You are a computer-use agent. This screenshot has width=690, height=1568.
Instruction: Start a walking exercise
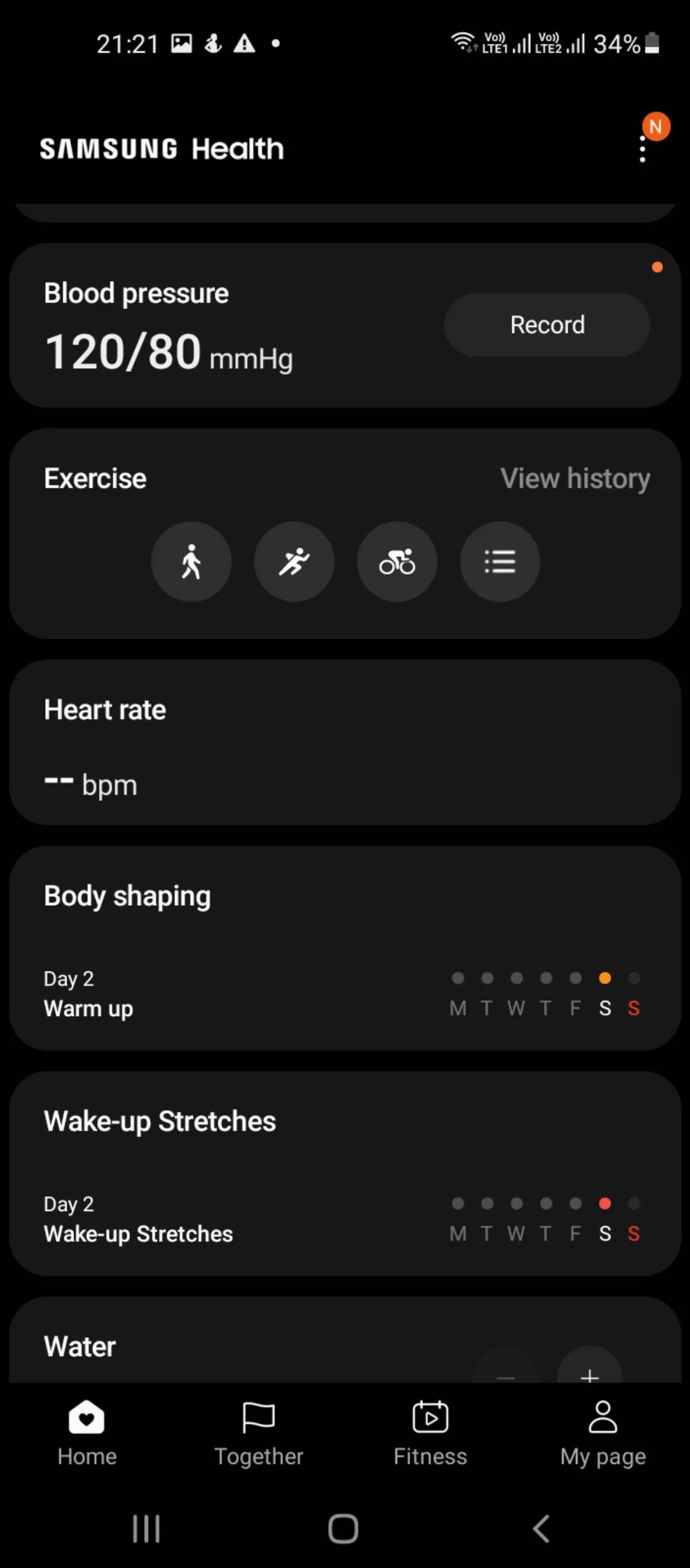pyautogui.click(x=191, y=561)
